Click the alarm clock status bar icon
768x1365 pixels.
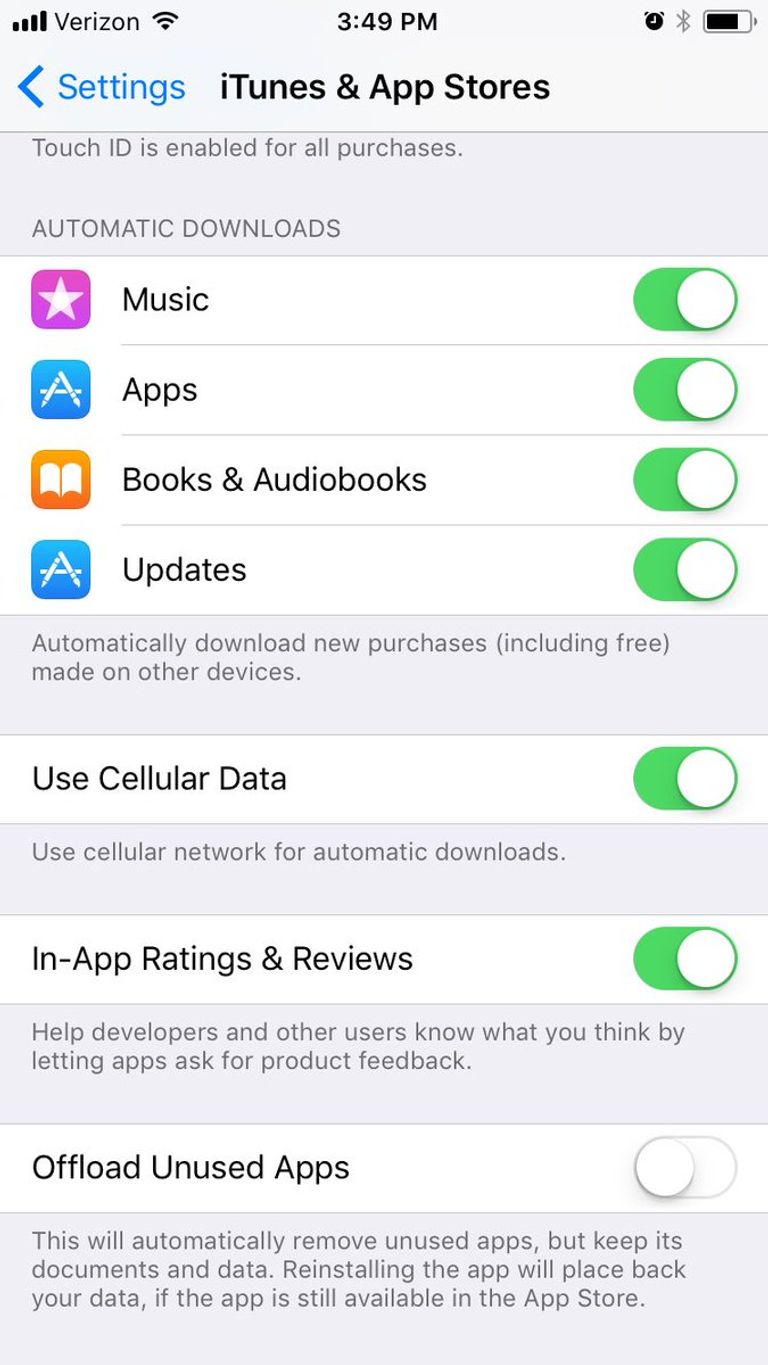(x=655, y=19)
